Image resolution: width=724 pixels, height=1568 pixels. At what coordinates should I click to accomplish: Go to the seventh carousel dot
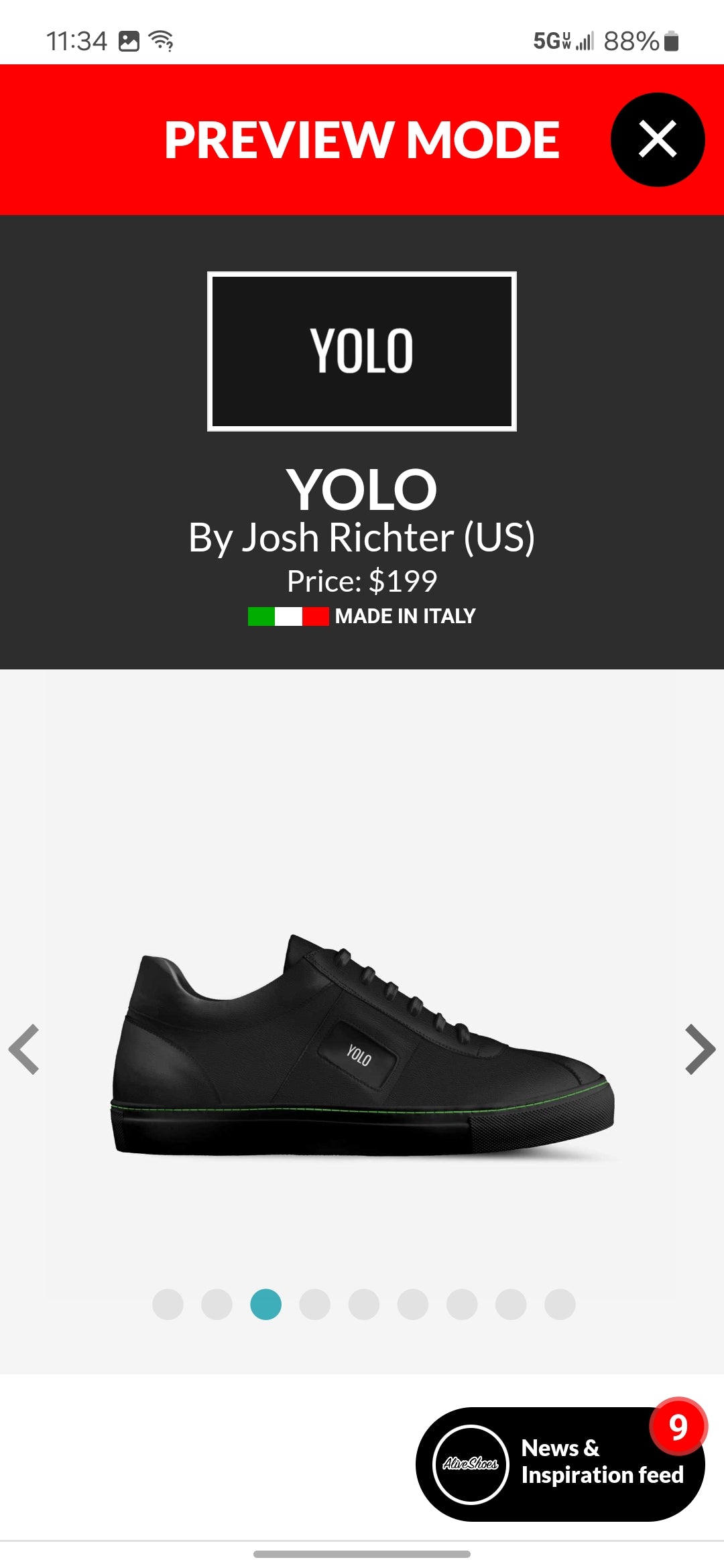tap(462, 1304)
